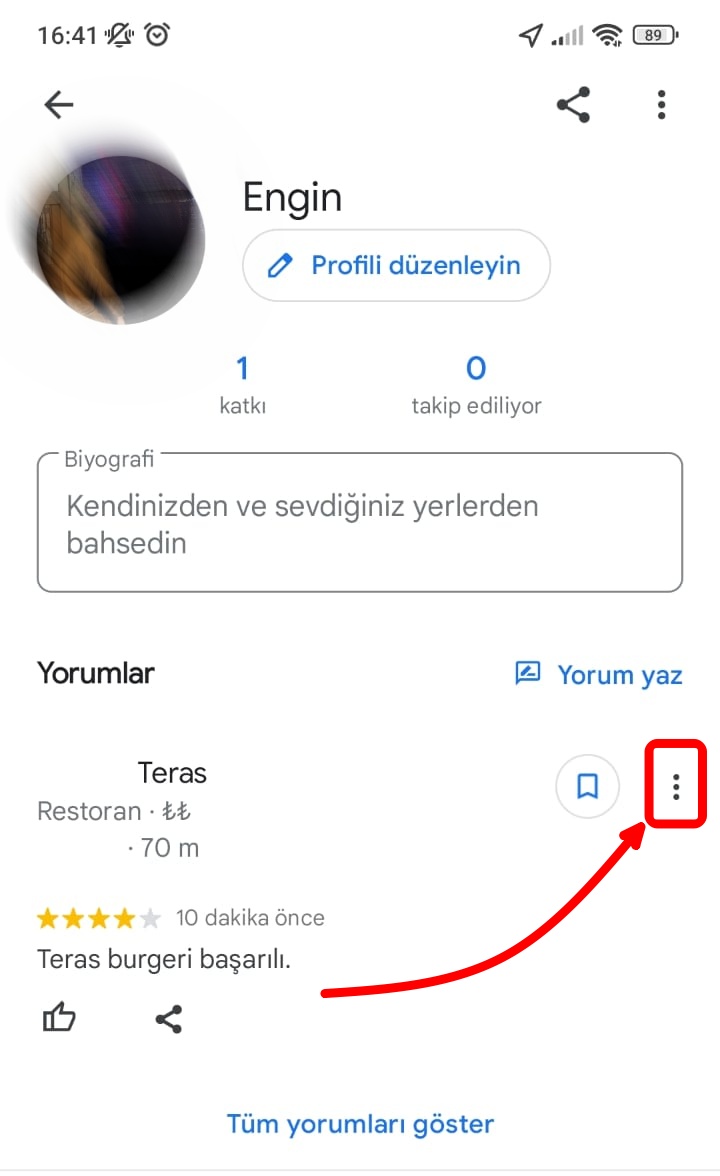Open the 0 takip ediliyor list
This screenshot has height=1176, width=720.
[476, 384]
